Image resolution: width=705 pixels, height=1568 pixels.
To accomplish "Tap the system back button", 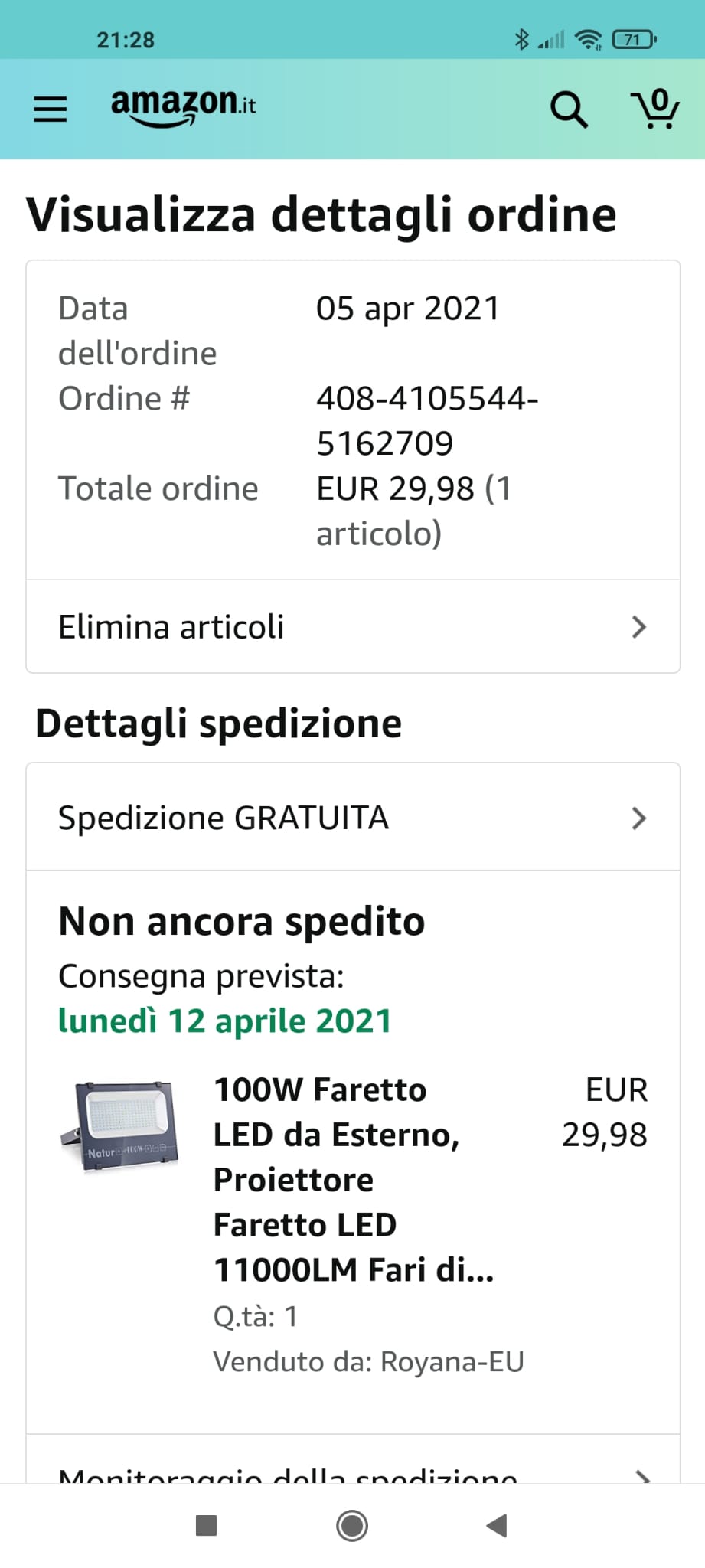I will point(497,1526).
